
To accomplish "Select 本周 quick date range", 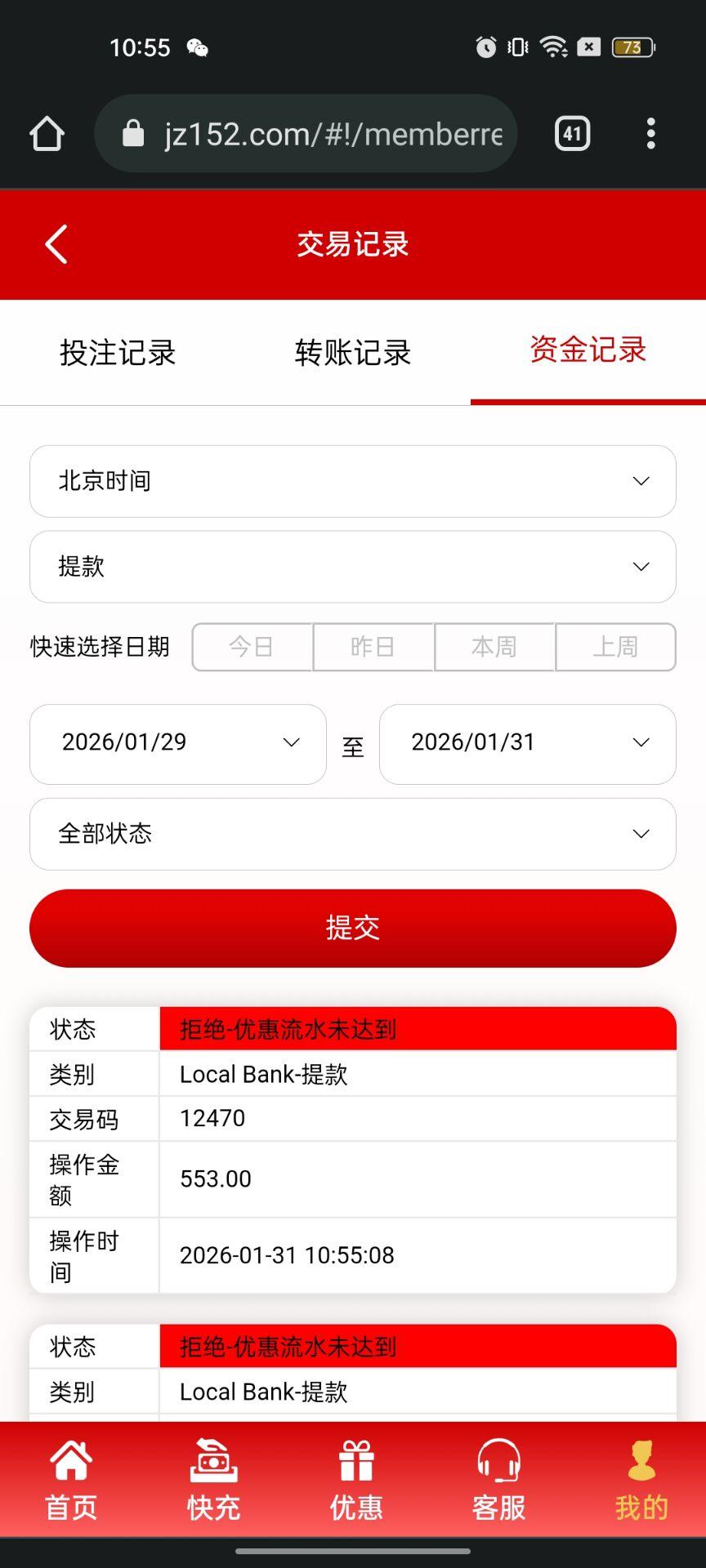I will pos(494,647).
